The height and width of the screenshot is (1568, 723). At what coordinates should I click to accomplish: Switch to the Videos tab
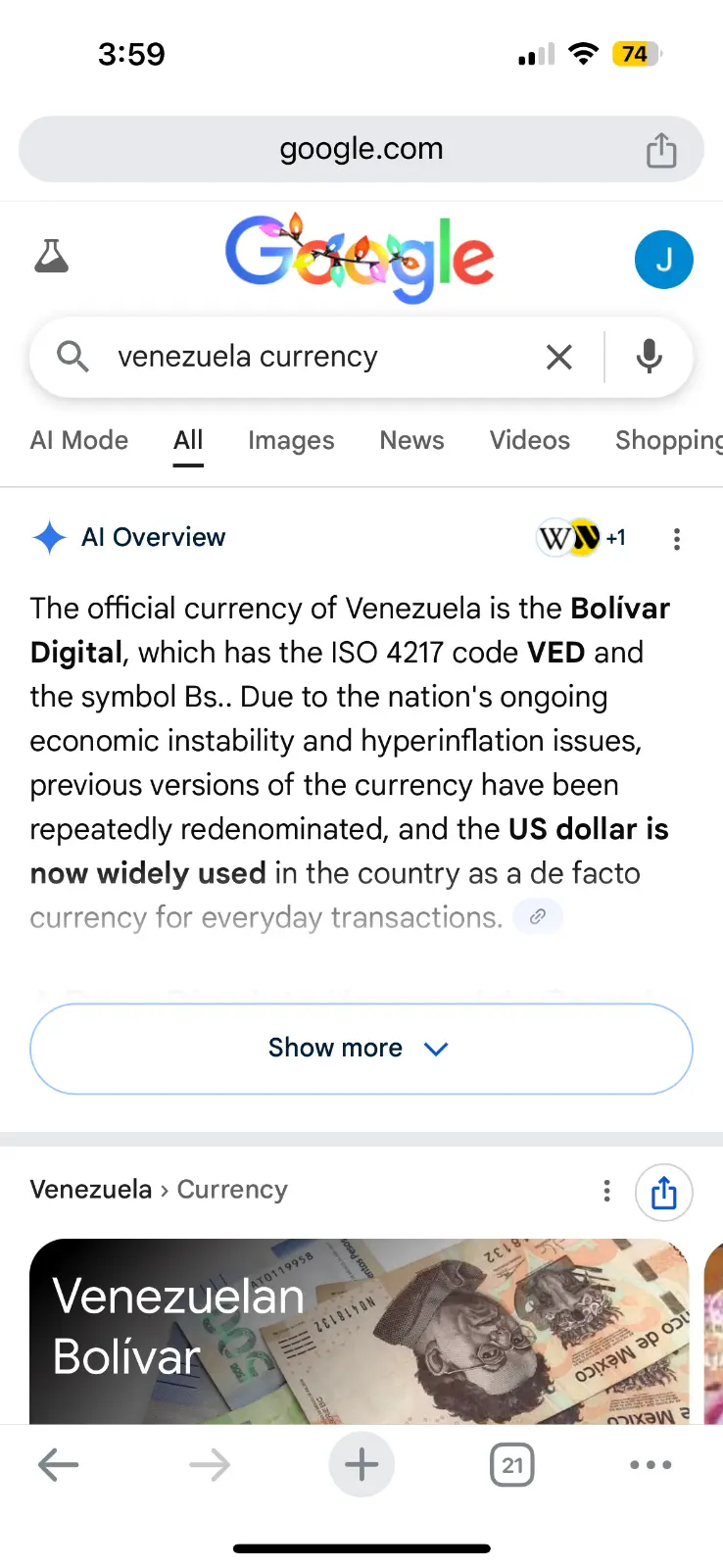(x=529, y=440)
